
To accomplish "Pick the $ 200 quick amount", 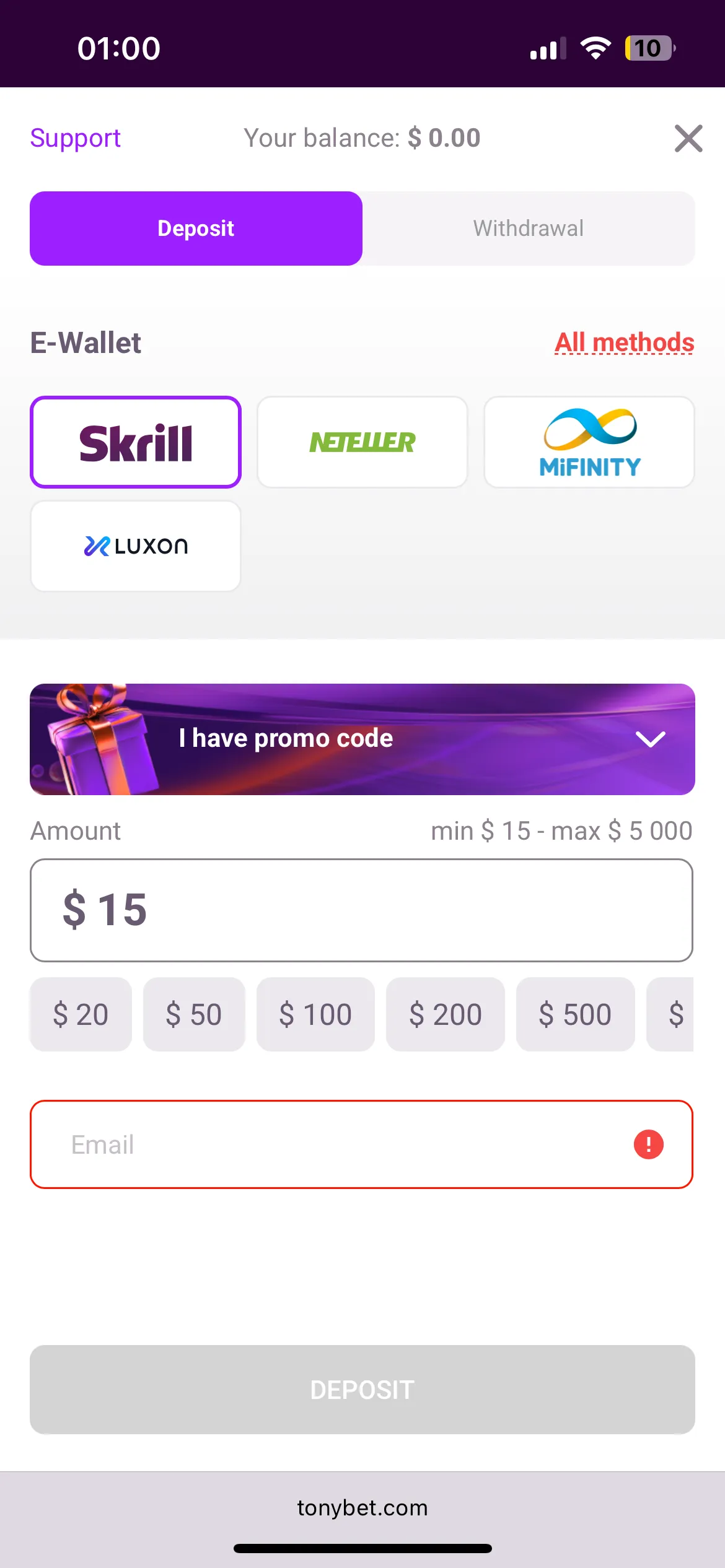I will click(445, 1014).
